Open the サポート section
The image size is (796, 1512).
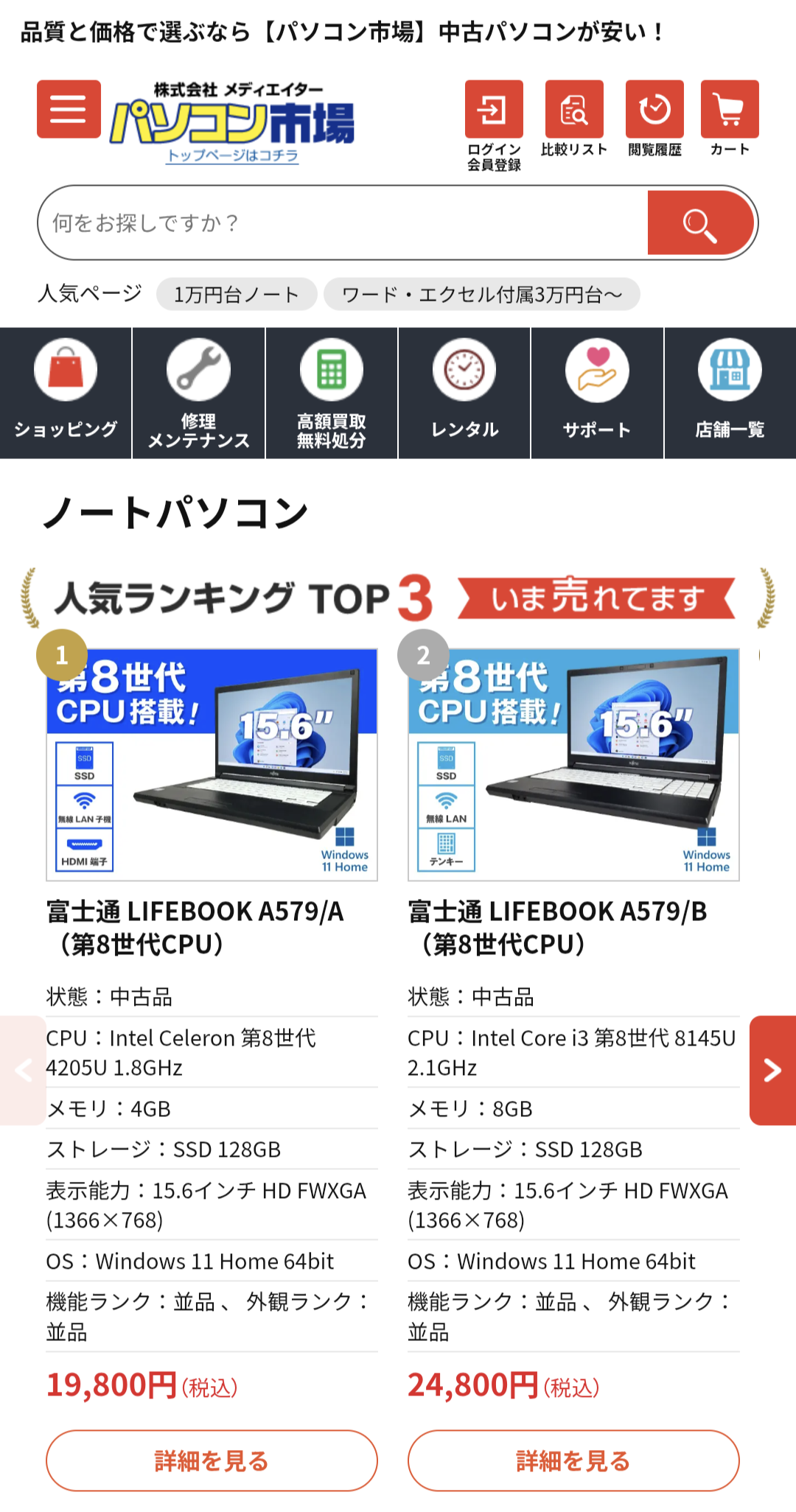pos(597,393)
